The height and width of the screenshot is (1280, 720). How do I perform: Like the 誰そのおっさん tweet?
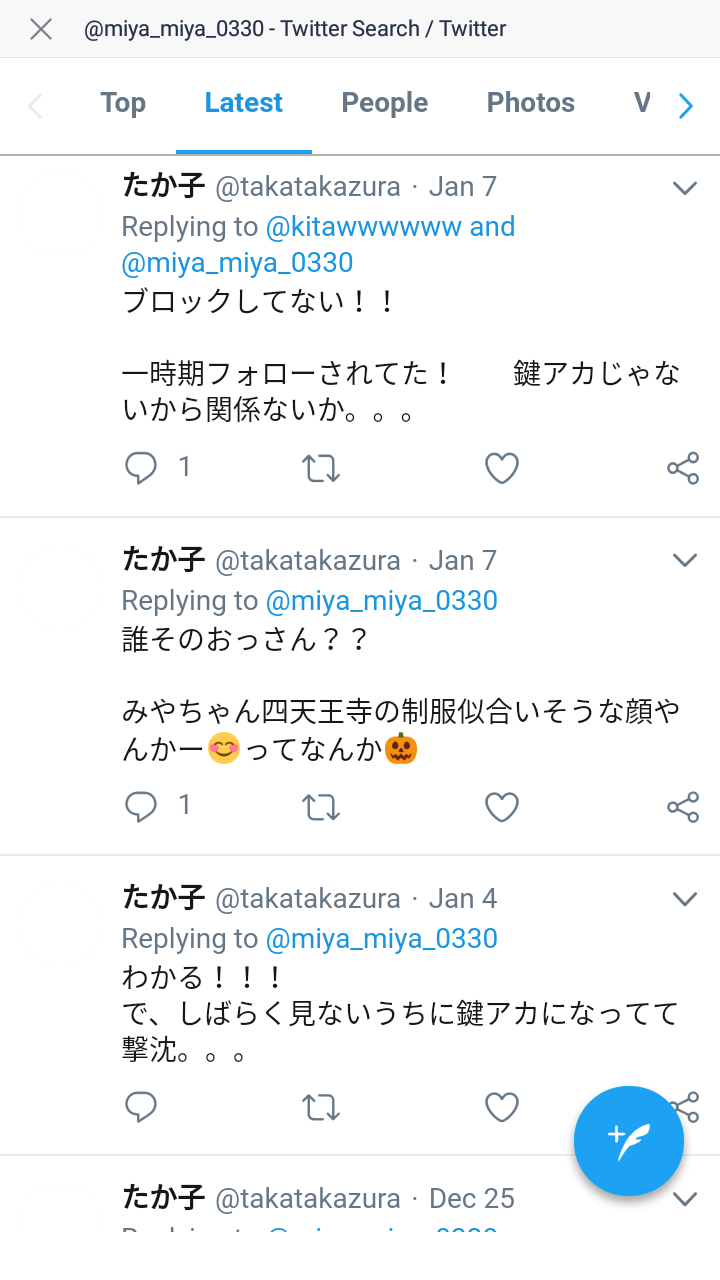(502, 807)
